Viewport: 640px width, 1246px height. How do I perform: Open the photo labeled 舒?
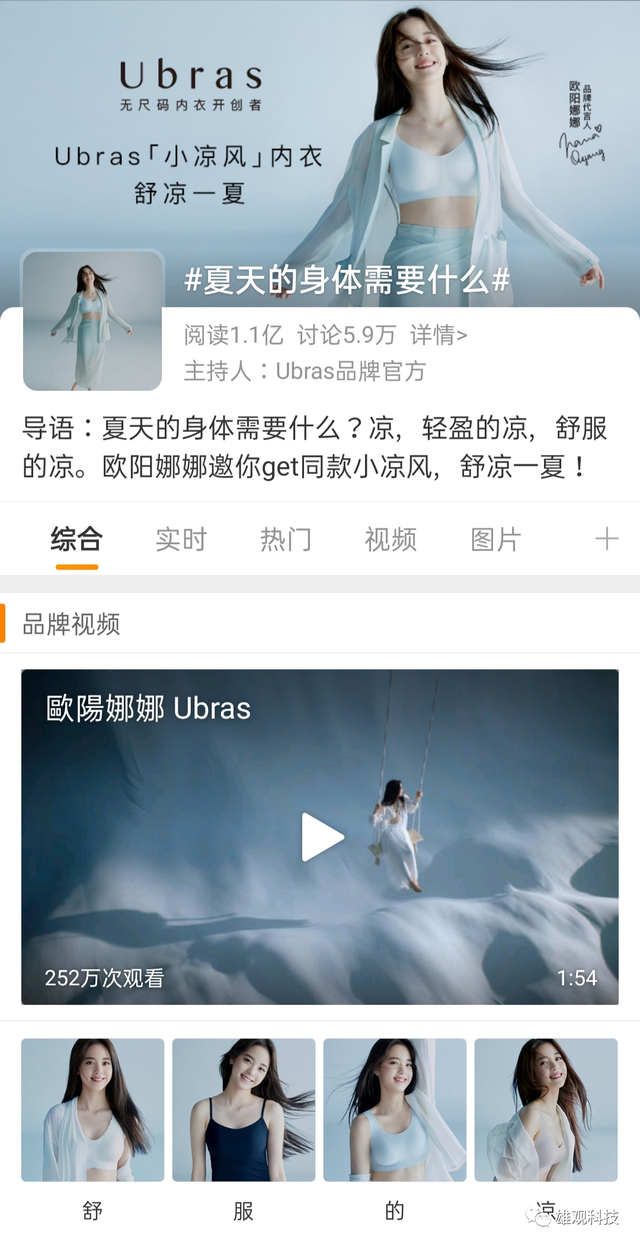click(x=92, y=1110)
